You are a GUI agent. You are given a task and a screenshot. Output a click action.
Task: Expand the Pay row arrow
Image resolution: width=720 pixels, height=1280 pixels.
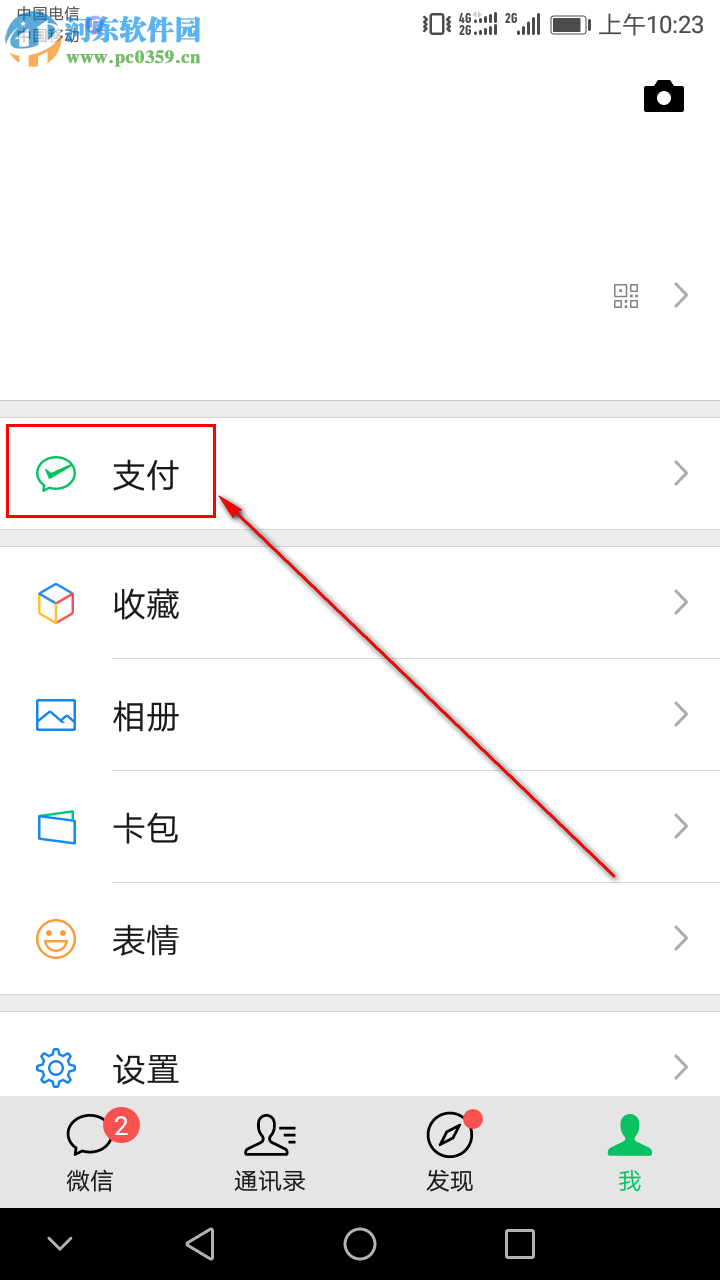[x=681, y=472]
